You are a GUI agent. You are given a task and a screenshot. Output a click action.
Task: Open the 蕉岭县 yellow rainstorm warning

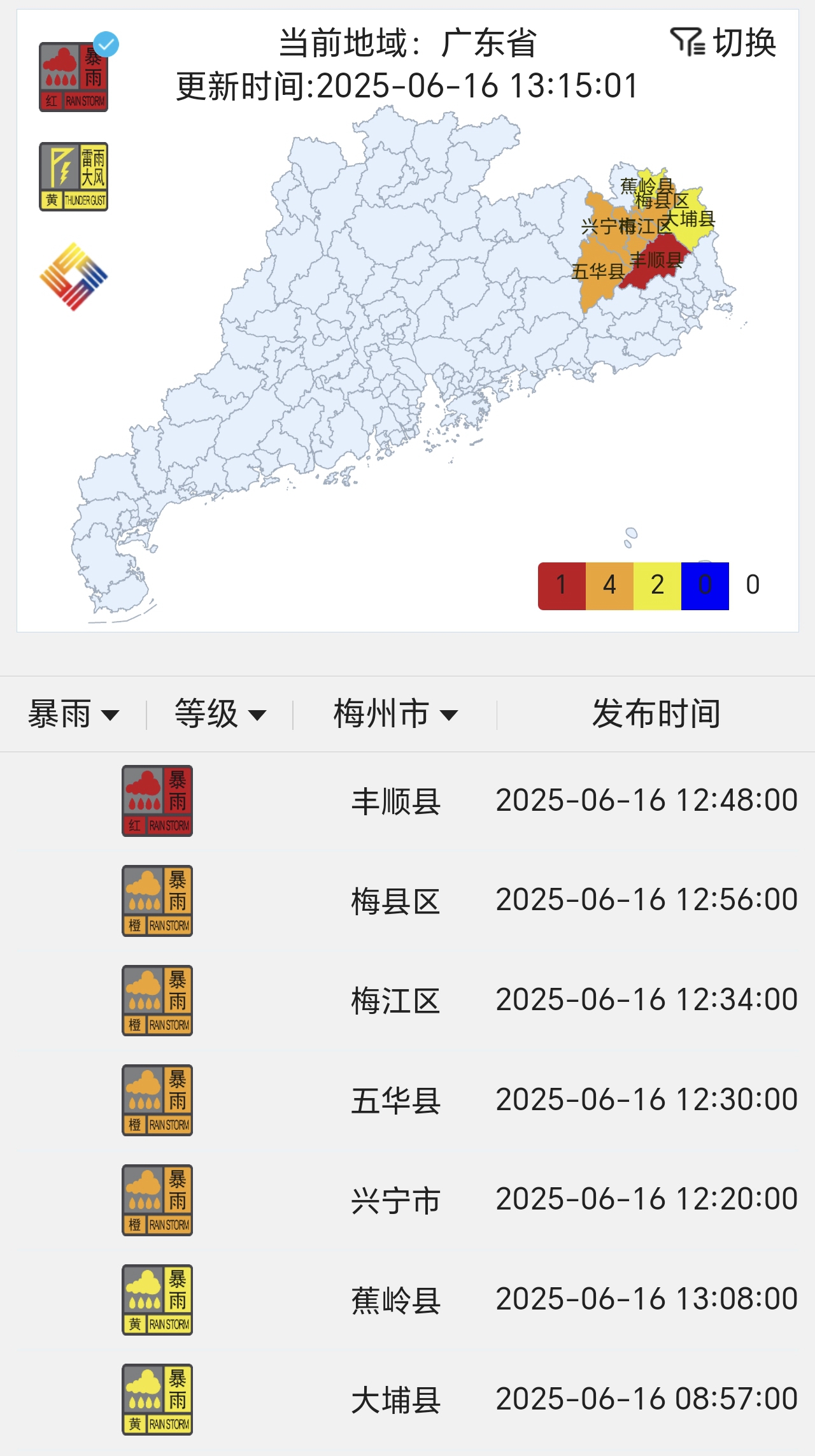407,1300
